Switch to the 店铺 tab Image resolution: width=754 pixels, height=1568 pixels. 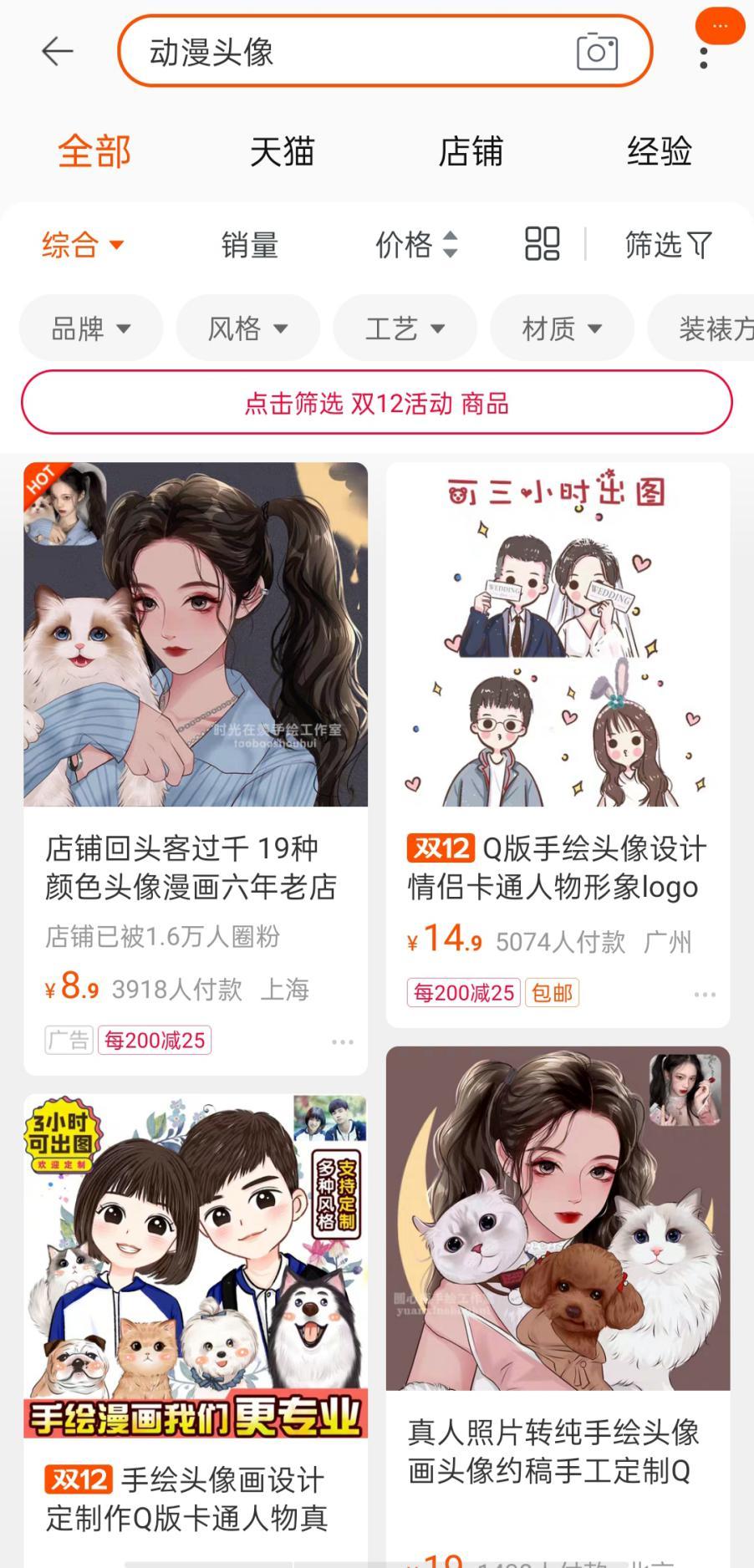(471, 152)
